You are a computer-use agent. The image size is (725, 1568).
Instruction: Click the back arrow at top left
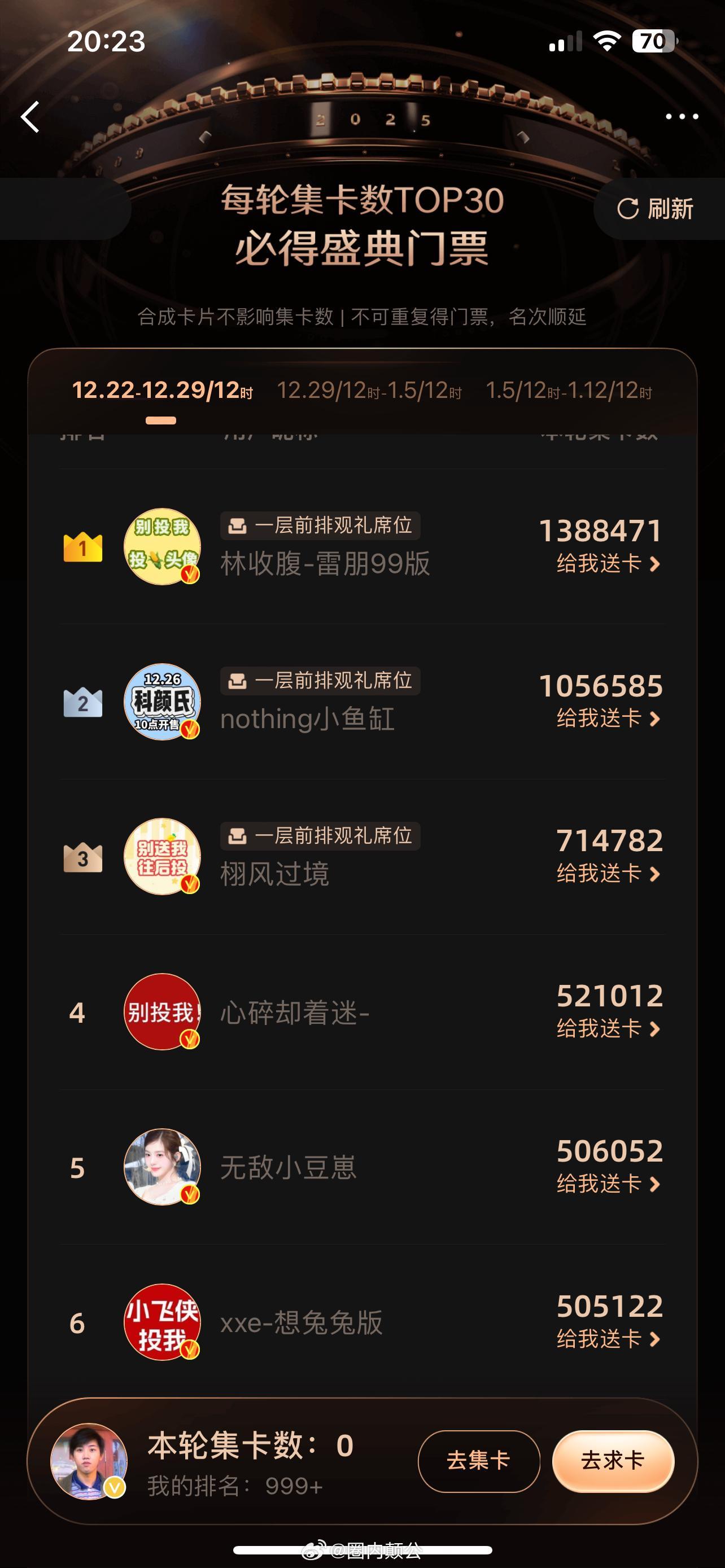pos(30,117)
